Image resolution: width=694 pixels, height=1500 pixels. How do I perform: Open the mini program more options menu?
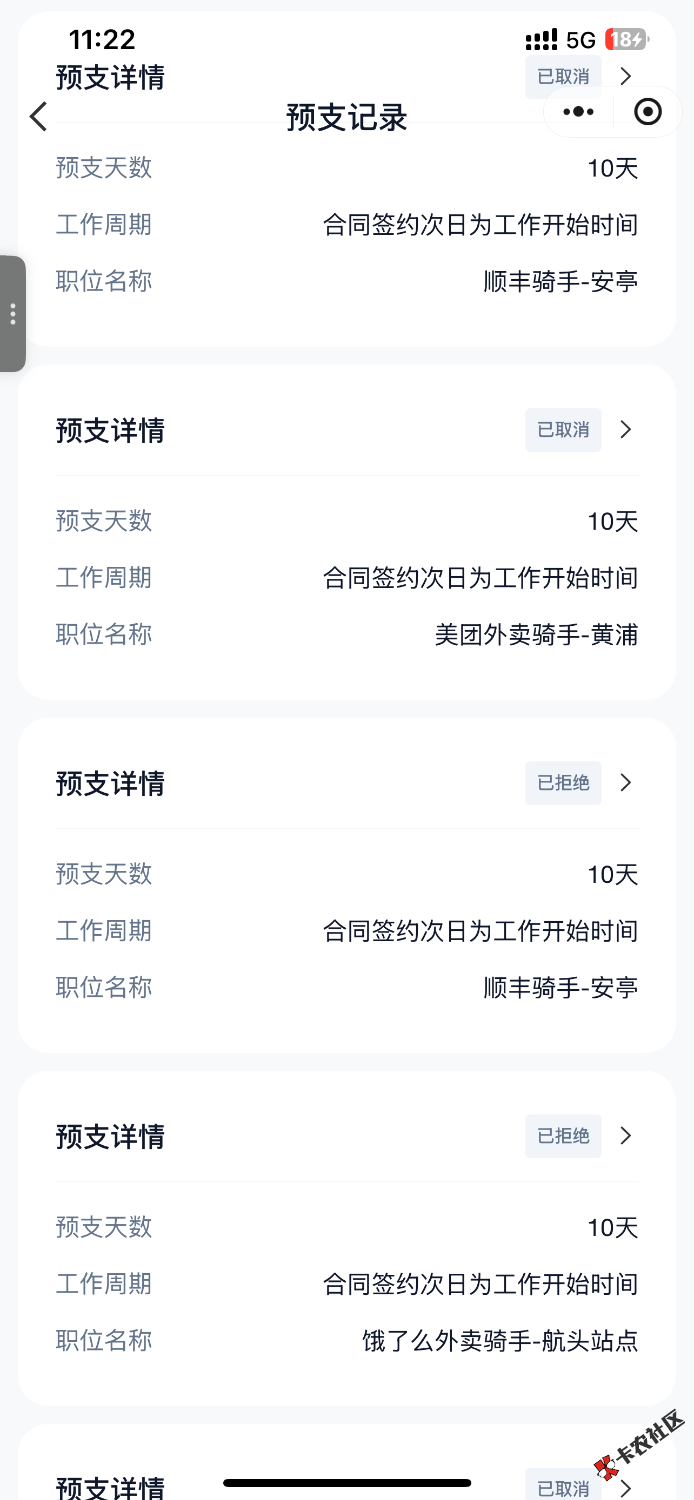click(579, 112)
